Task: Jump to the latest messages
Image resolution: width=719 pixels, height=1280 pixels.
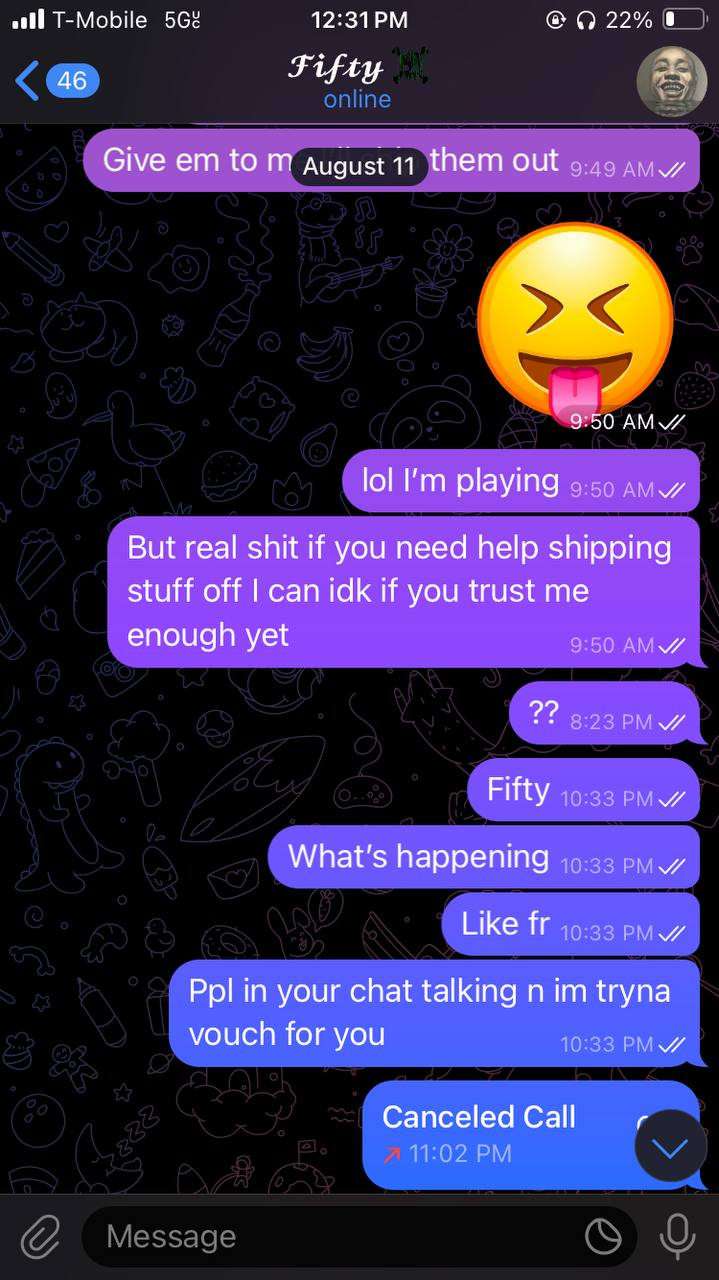Action: tap(670, 1147)
